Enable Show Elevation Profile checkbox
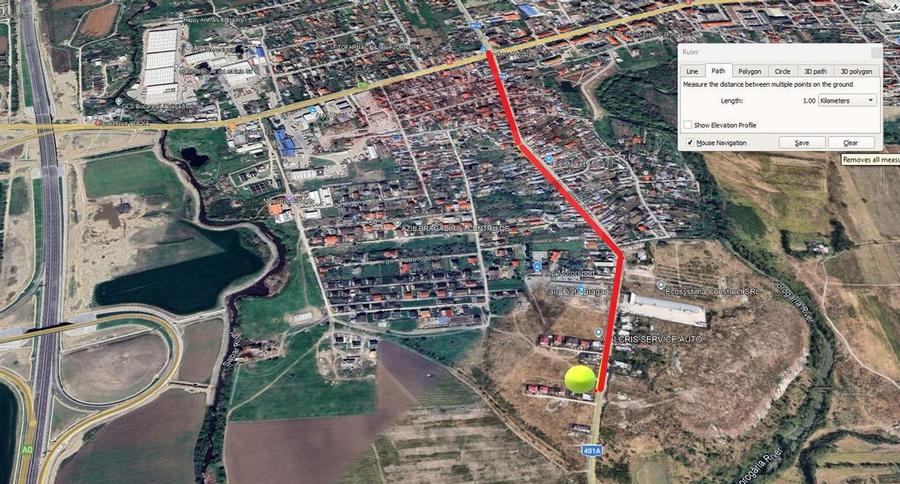900x484 pixels. 688,125
